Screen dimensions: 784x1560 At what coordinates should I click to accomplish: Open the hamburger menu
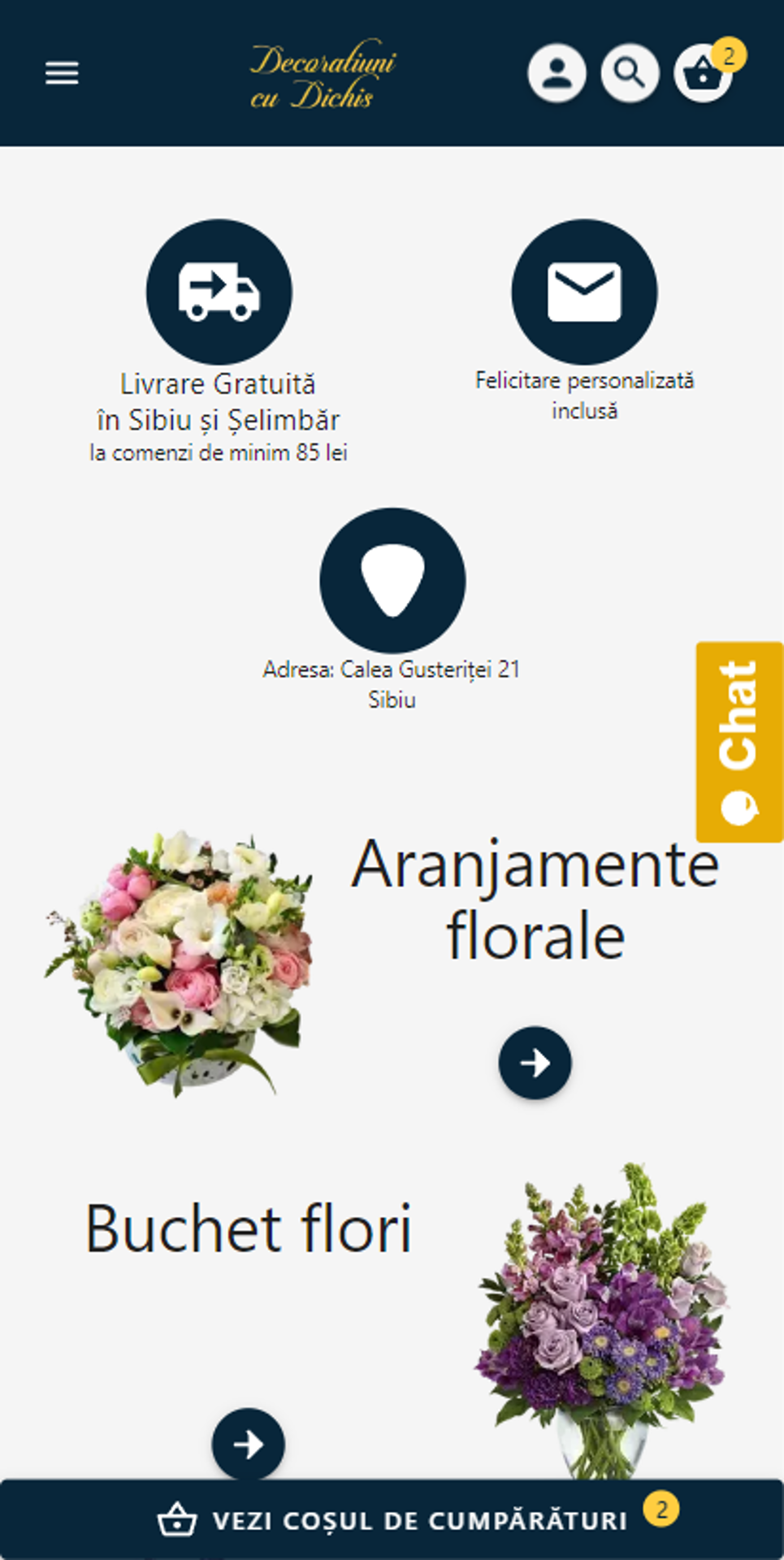62,73
